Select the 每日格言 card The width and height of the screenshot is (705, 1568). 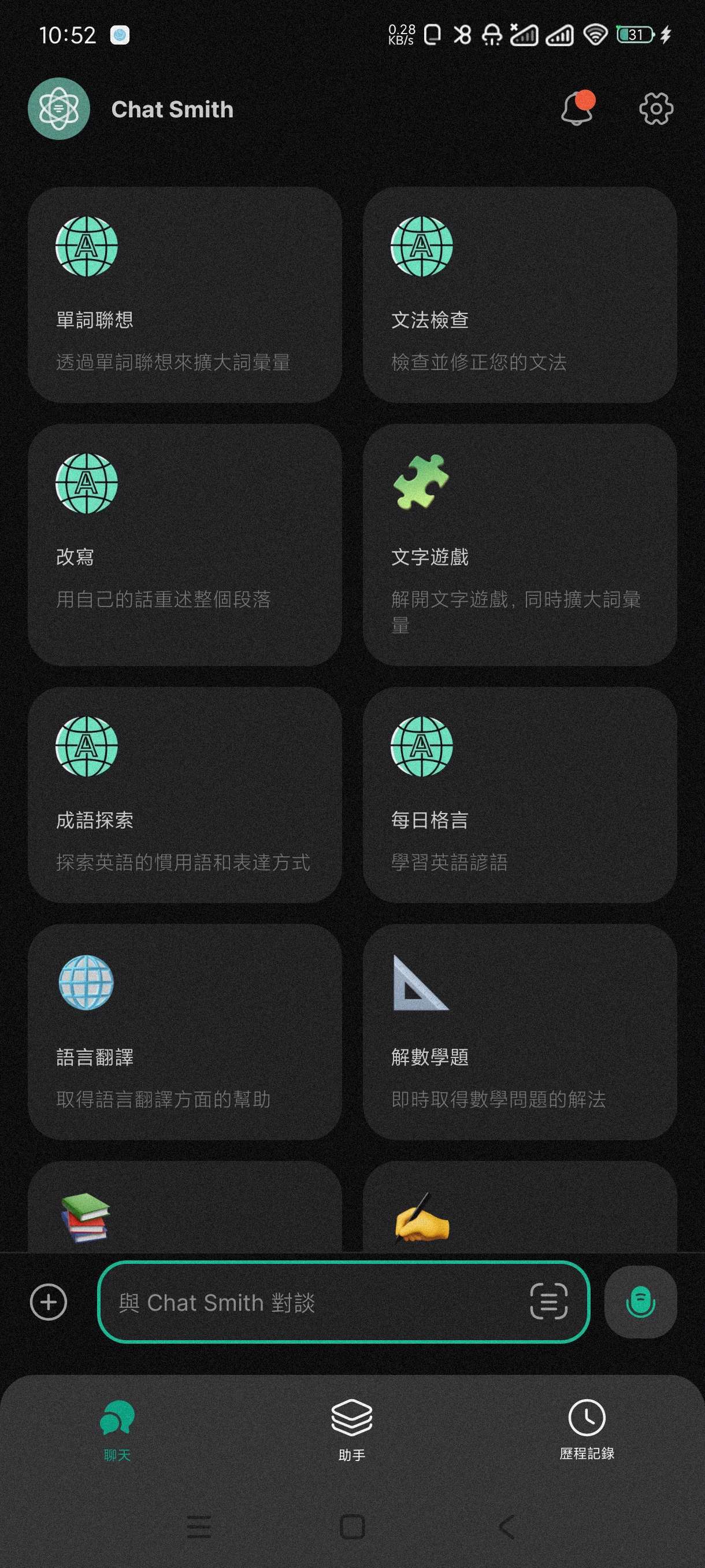520,794
